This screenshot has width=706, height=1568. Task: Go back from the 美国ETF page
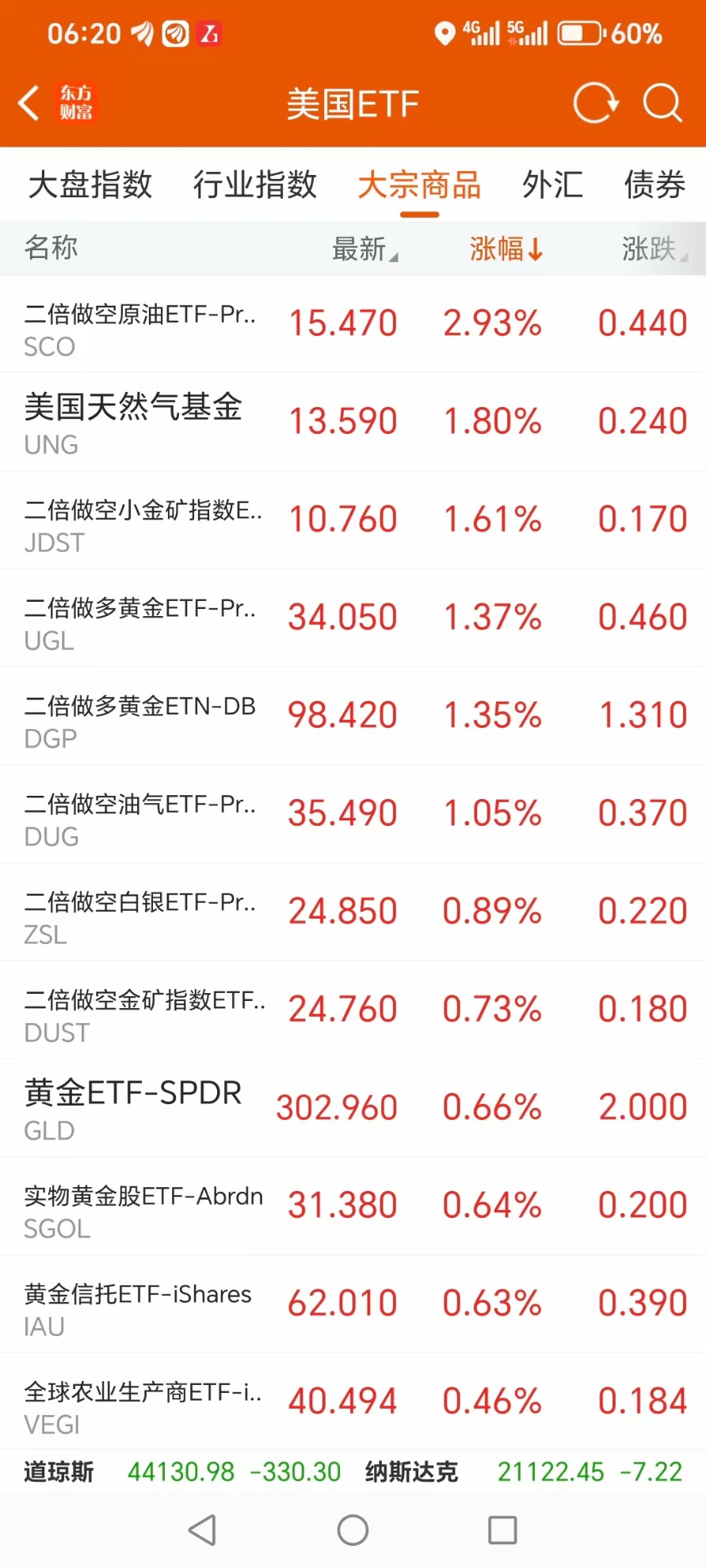pyautogui.click(x=30, y=103)
